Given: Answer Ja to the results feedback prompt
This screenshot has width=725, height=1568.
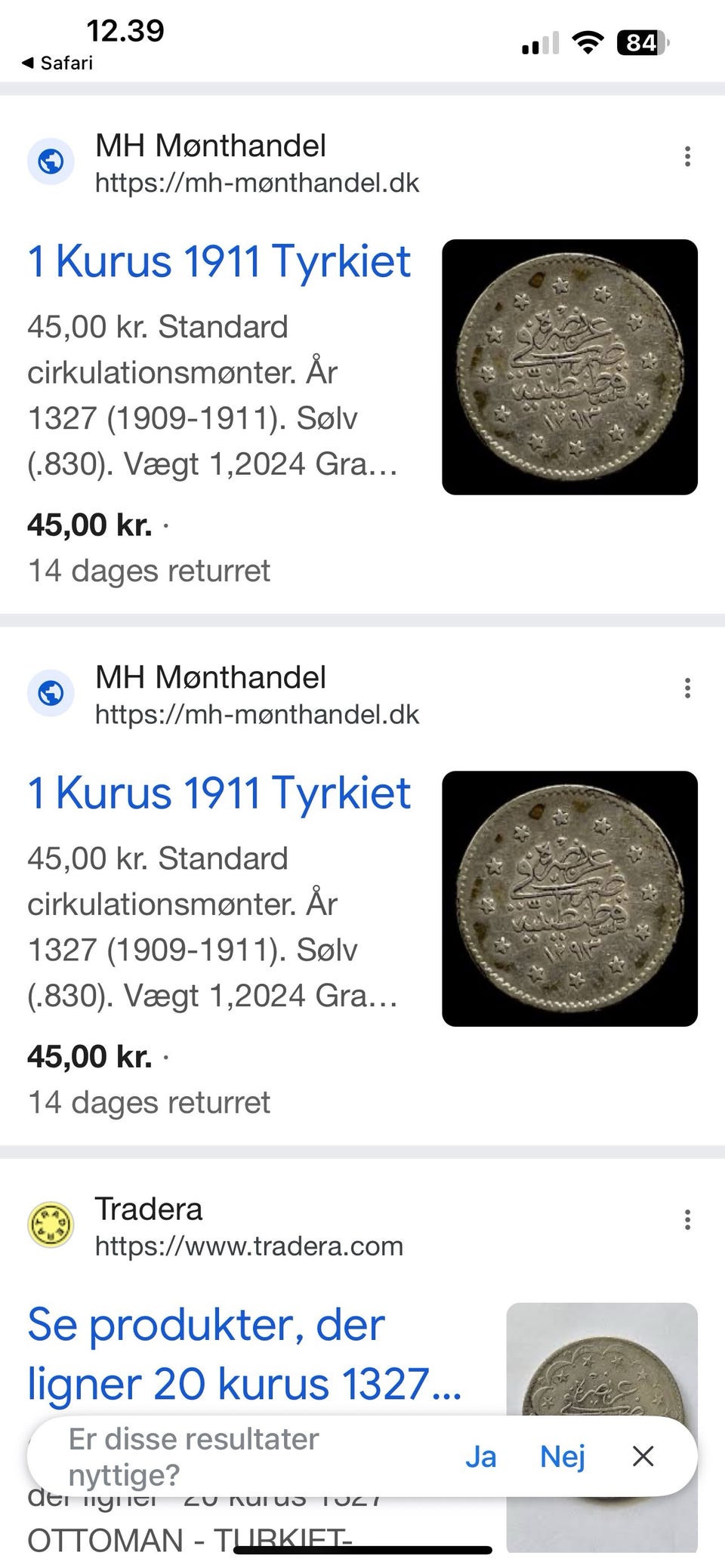Looking at the screenshot, I should (480, 1456).
